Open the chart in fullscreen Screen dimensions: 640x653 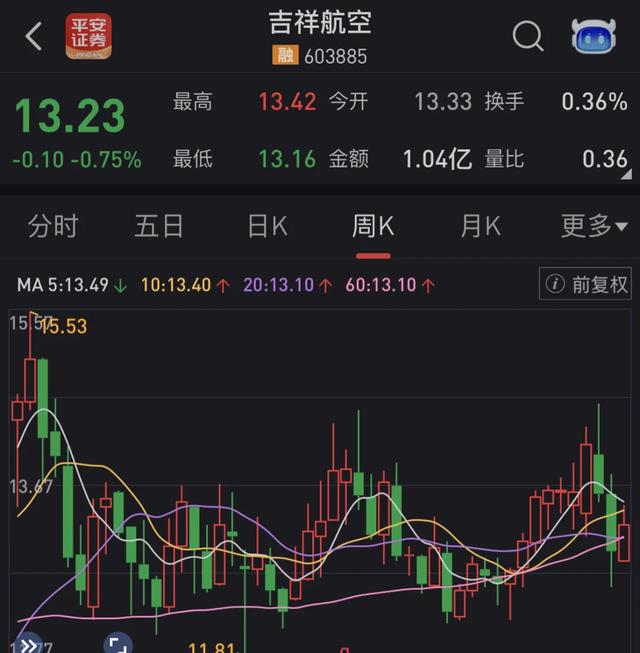tap(117, 645)
